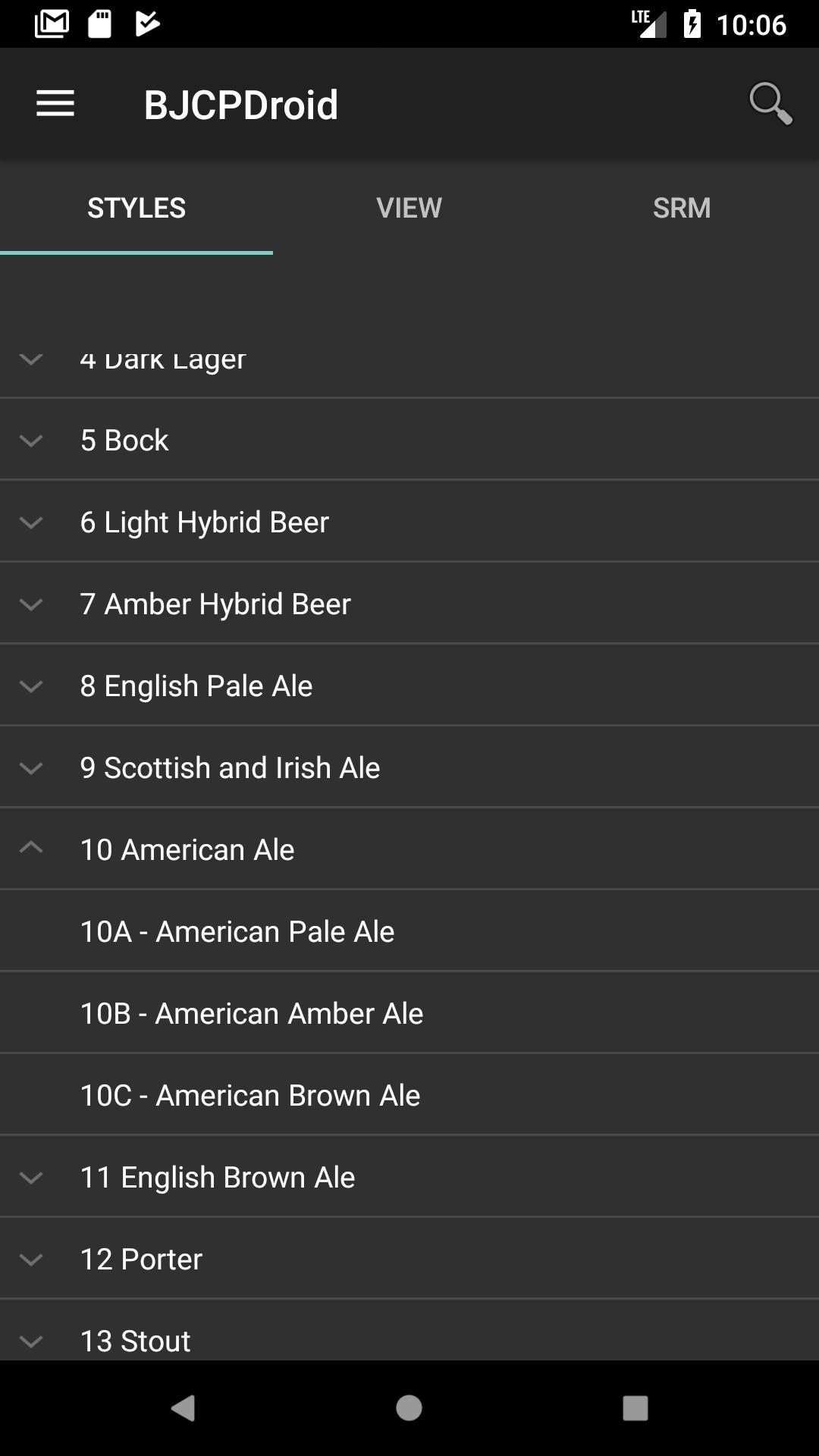Select 10B - American Amber Ale
The height and width of the screenshot is (1456, 819).
(x=253, y=1012)
